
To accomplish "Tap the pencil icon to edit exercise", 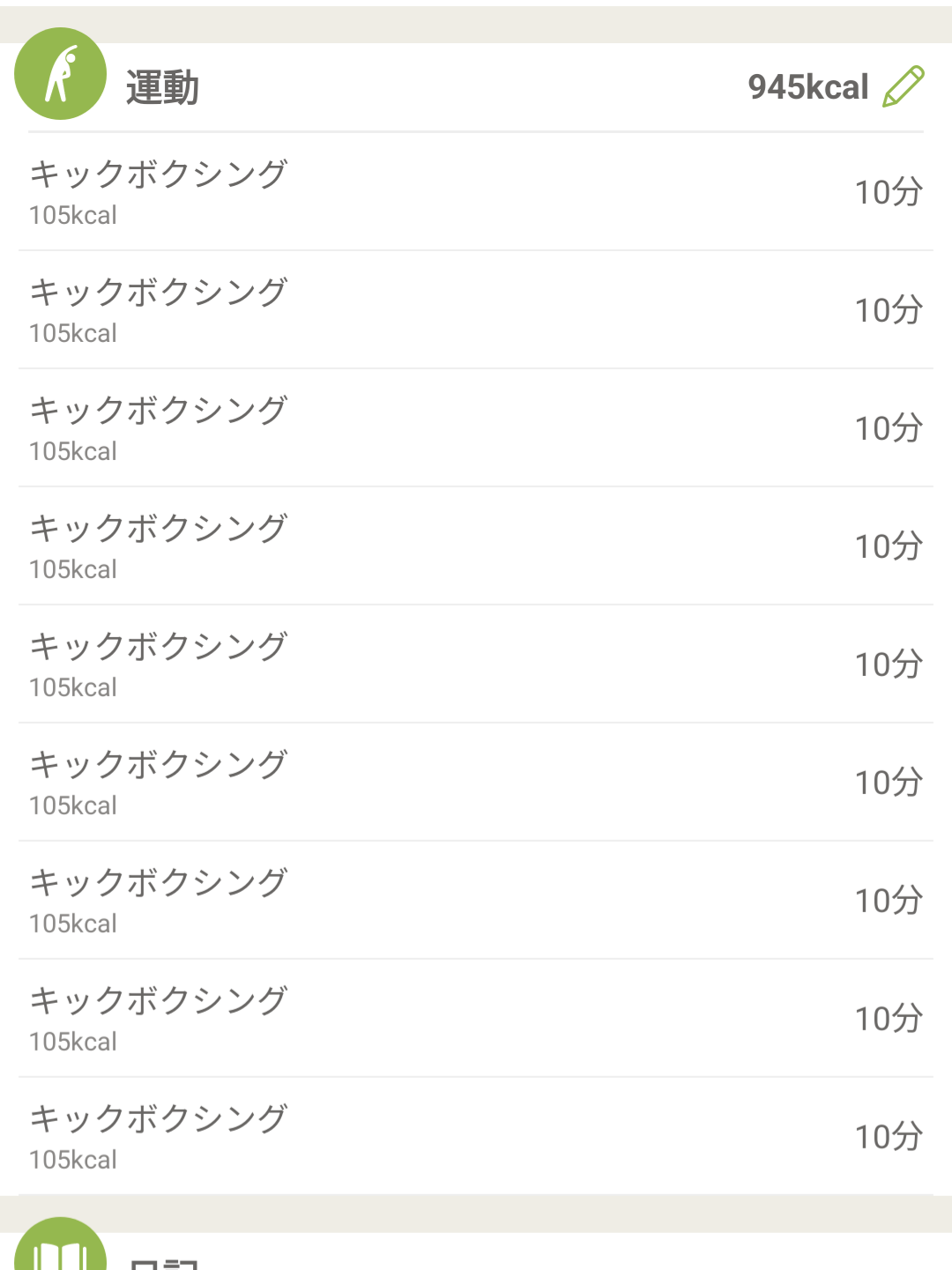I will (904, 86).
